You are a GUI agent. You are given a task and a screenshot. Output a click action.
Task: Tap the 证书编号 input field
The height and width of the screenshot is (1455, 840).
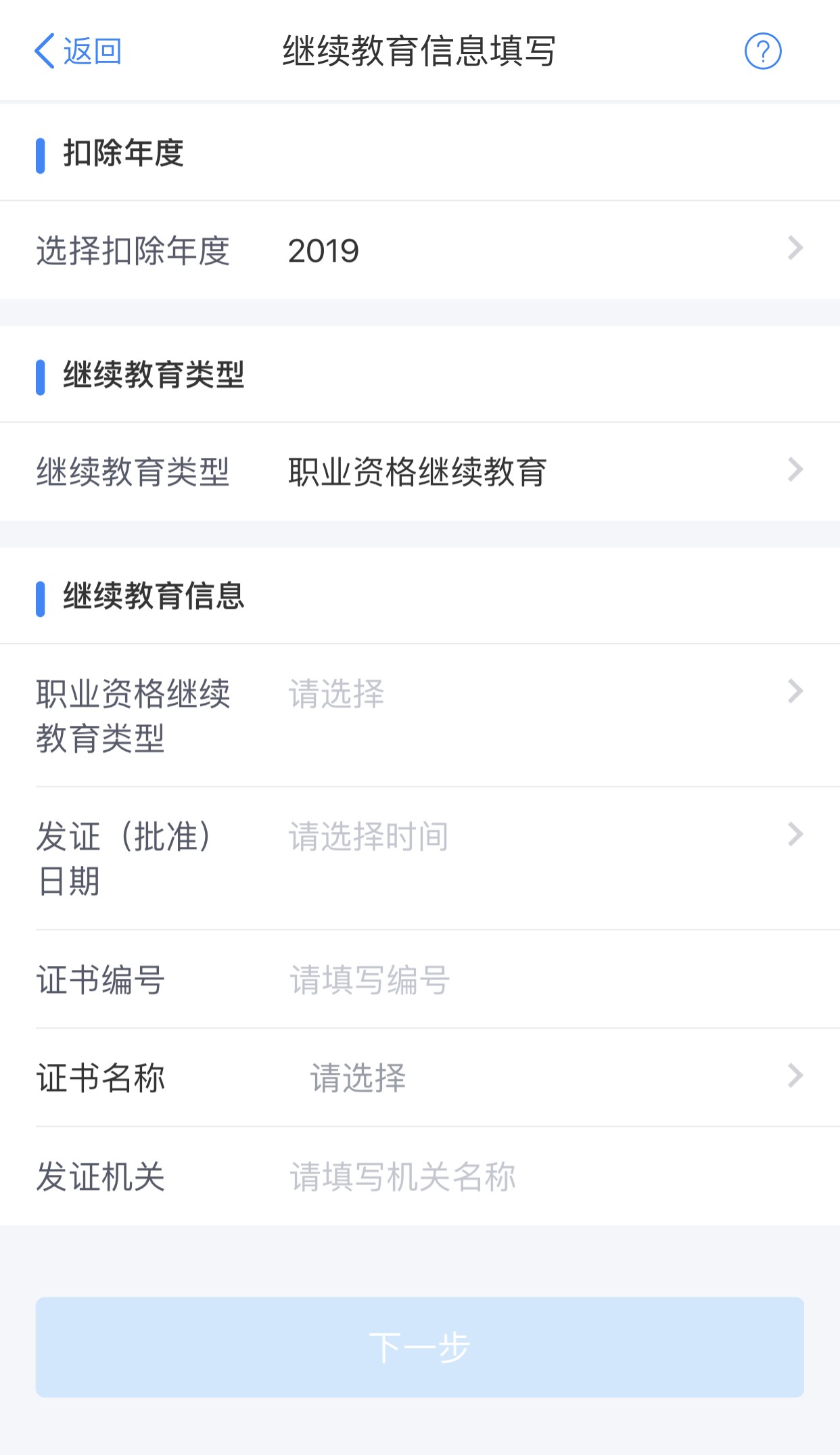pyautogui.click(x=541, y=979)
